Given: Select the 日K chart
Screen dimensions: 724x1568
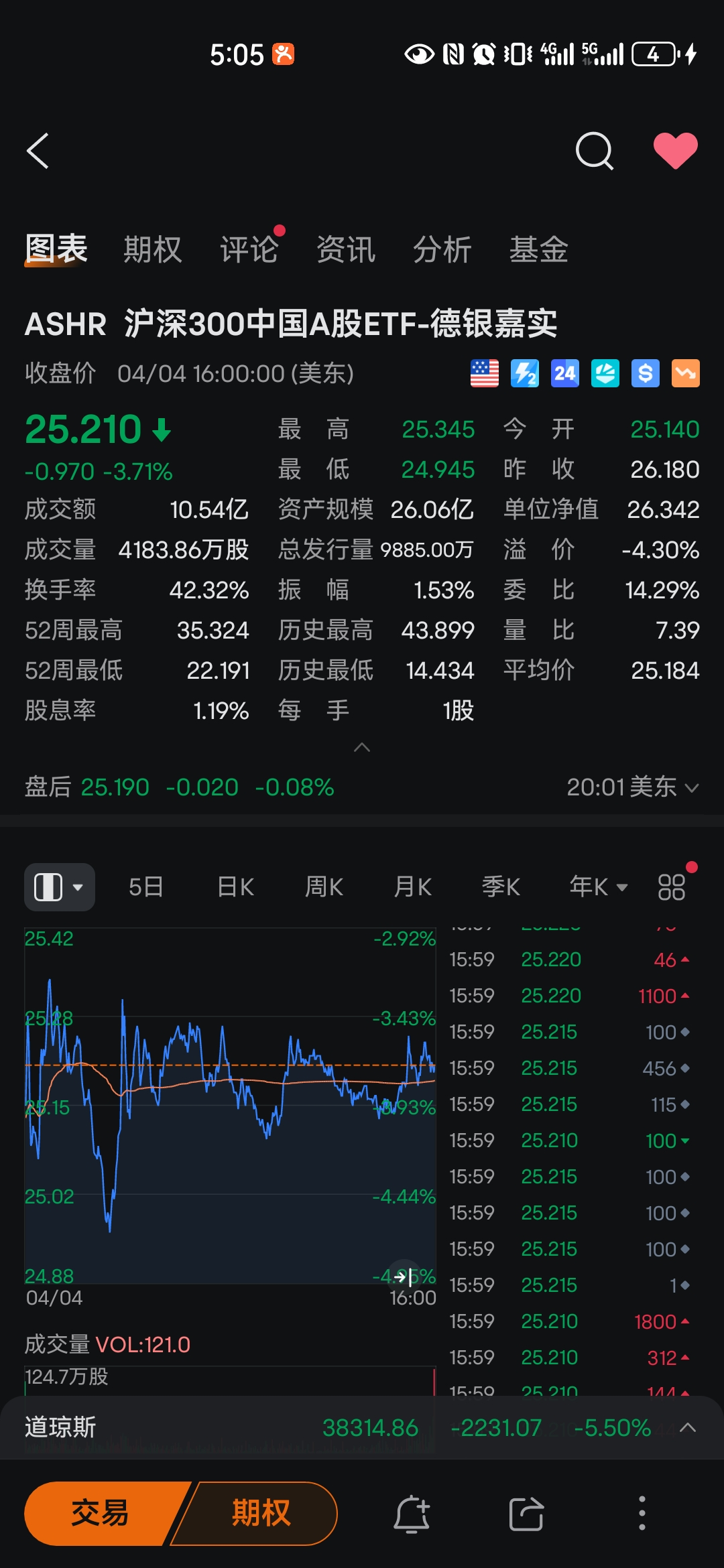Looking at the screenshot, I should (x=235, y=887).
